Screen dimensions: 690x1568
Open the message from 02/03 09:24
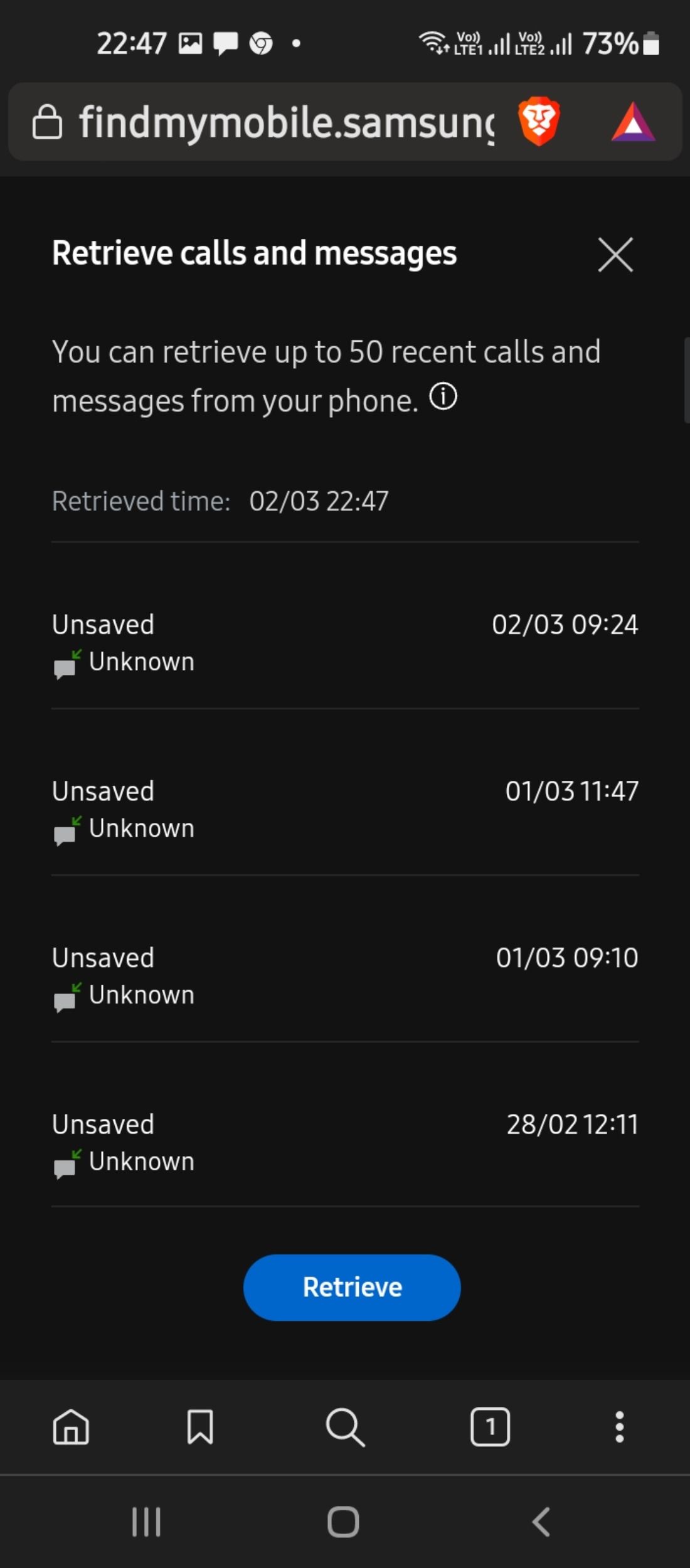[345, 642]
